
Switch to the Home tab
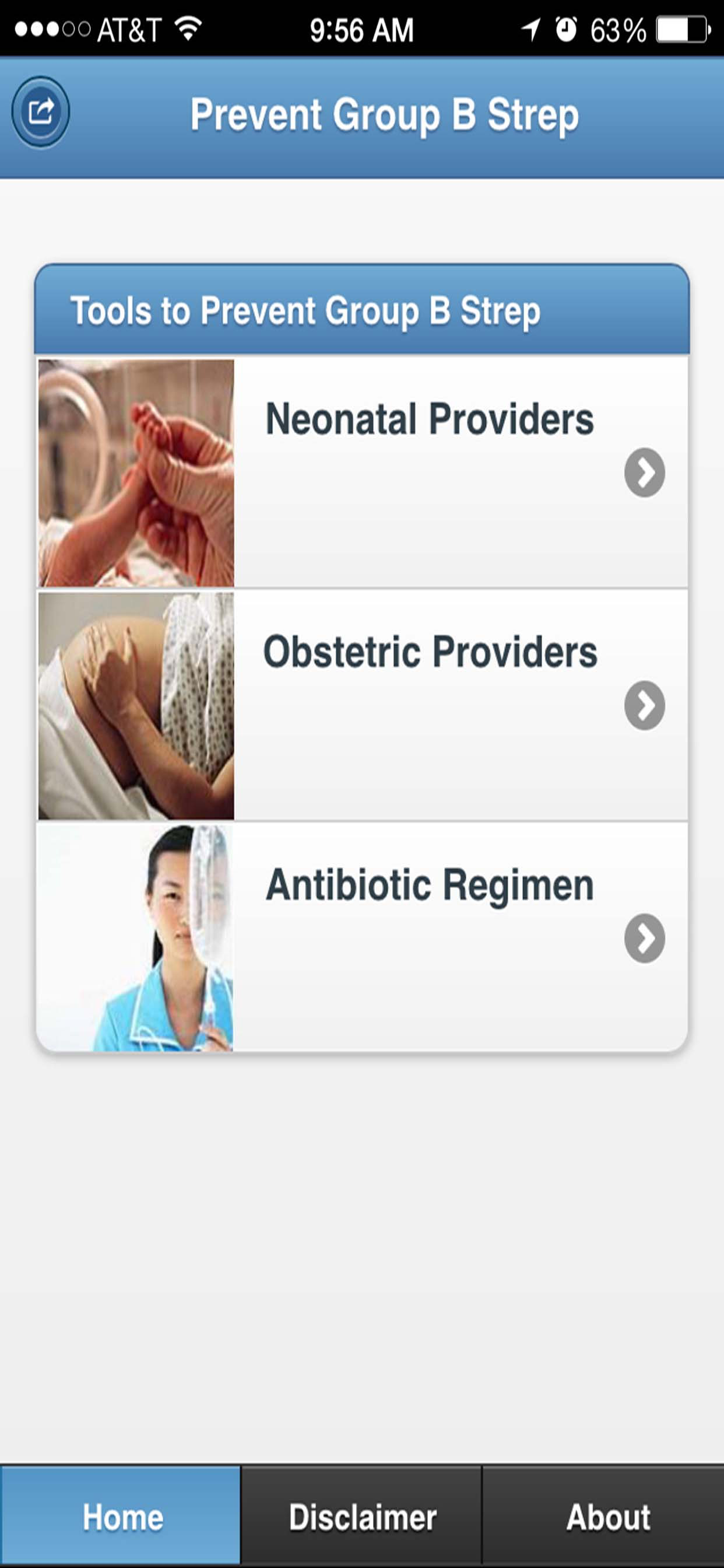[121, 1516]
